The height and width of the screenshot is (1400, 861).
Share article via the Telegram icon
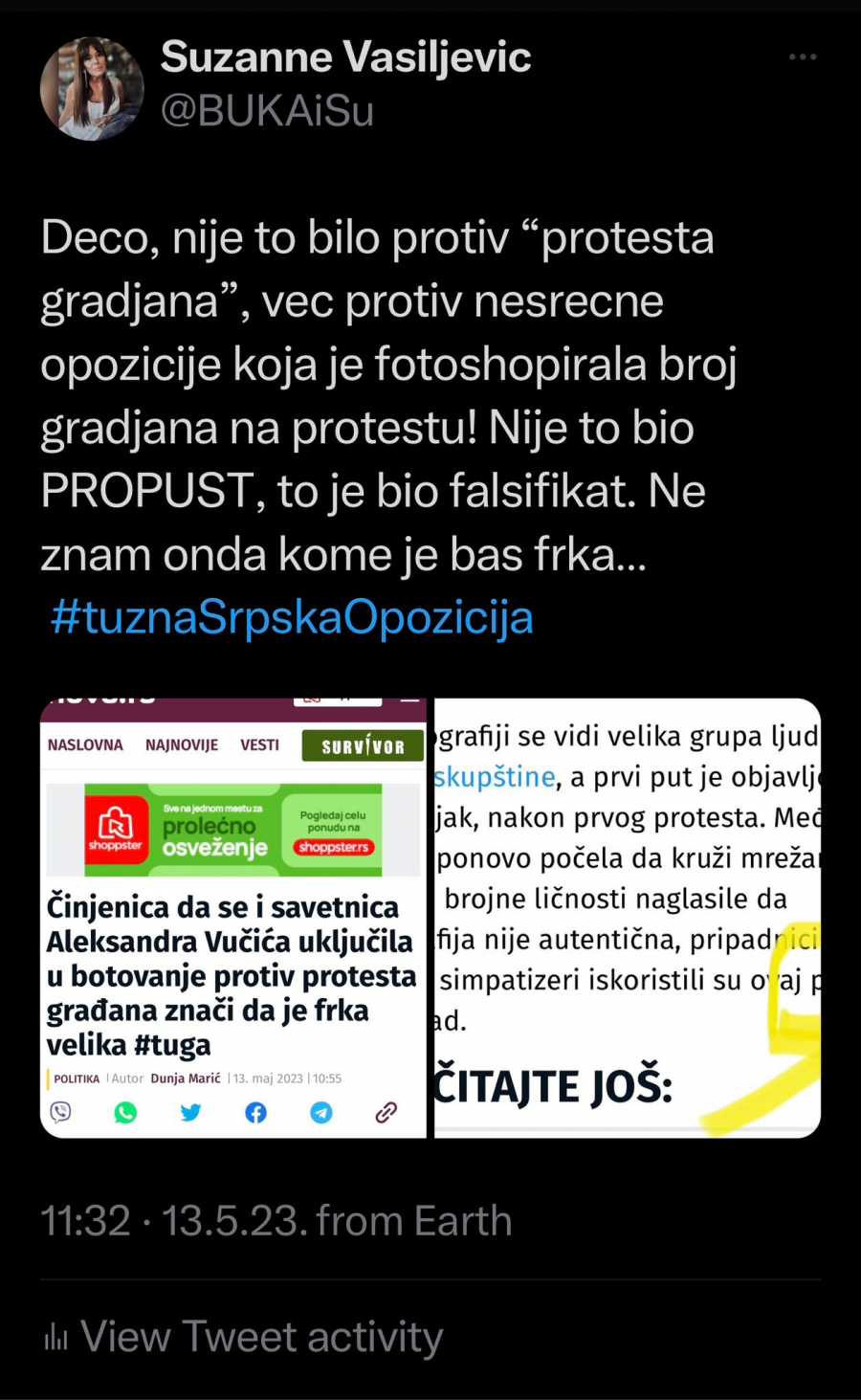320,1112
